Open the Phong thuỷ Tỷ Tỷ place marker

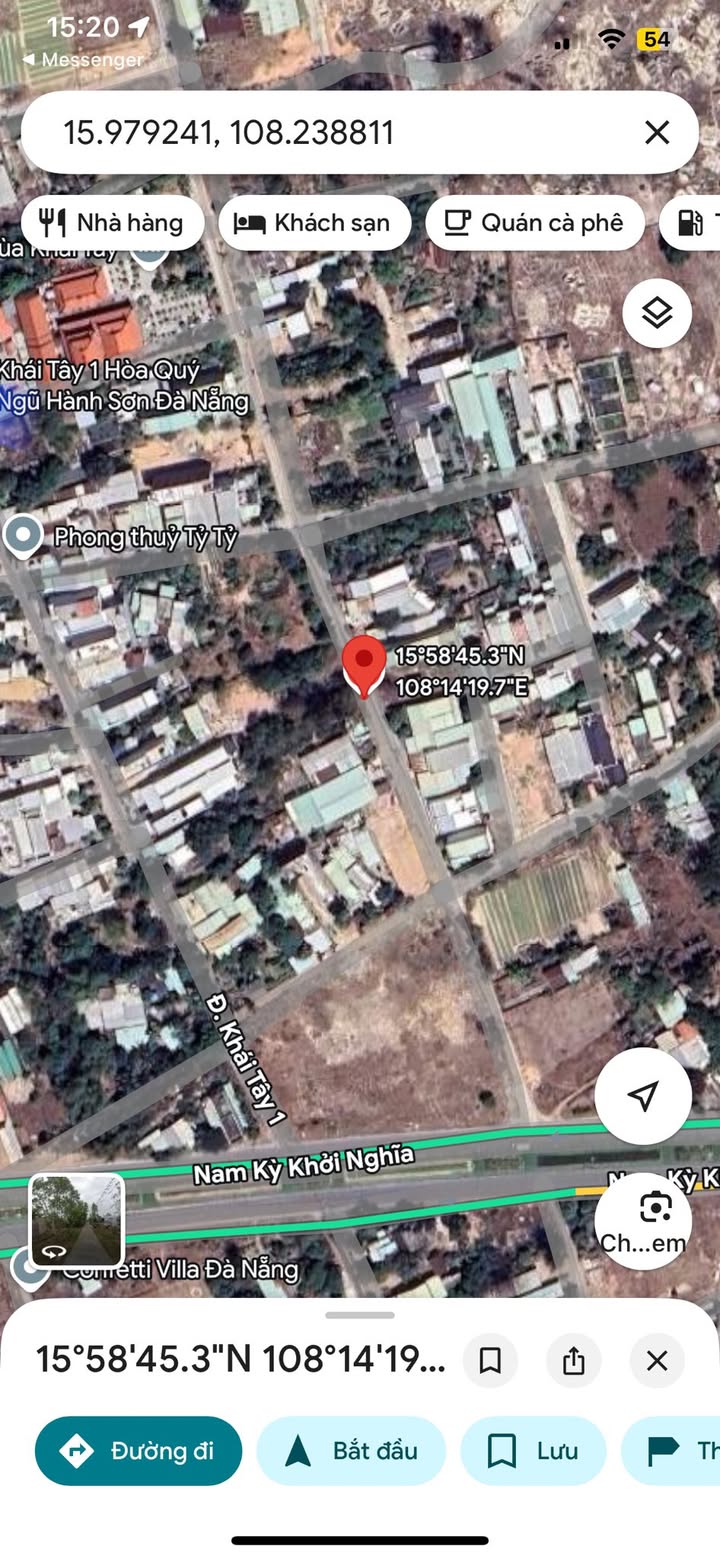pyautogui.click(x=22, y=537)
